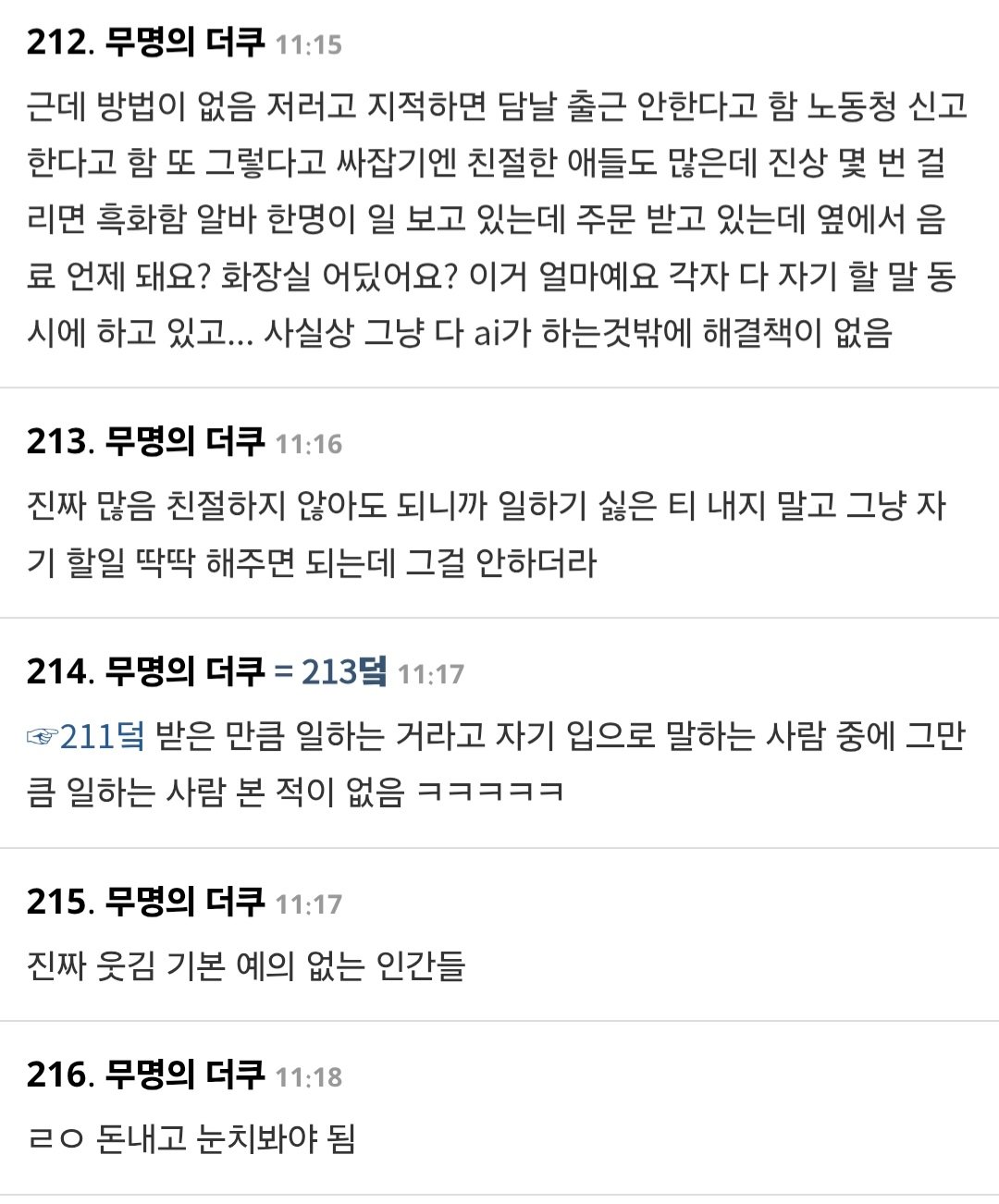Open the ☞211덬 reply reference link
The image size is (999, 1204).
coord(86,737)
